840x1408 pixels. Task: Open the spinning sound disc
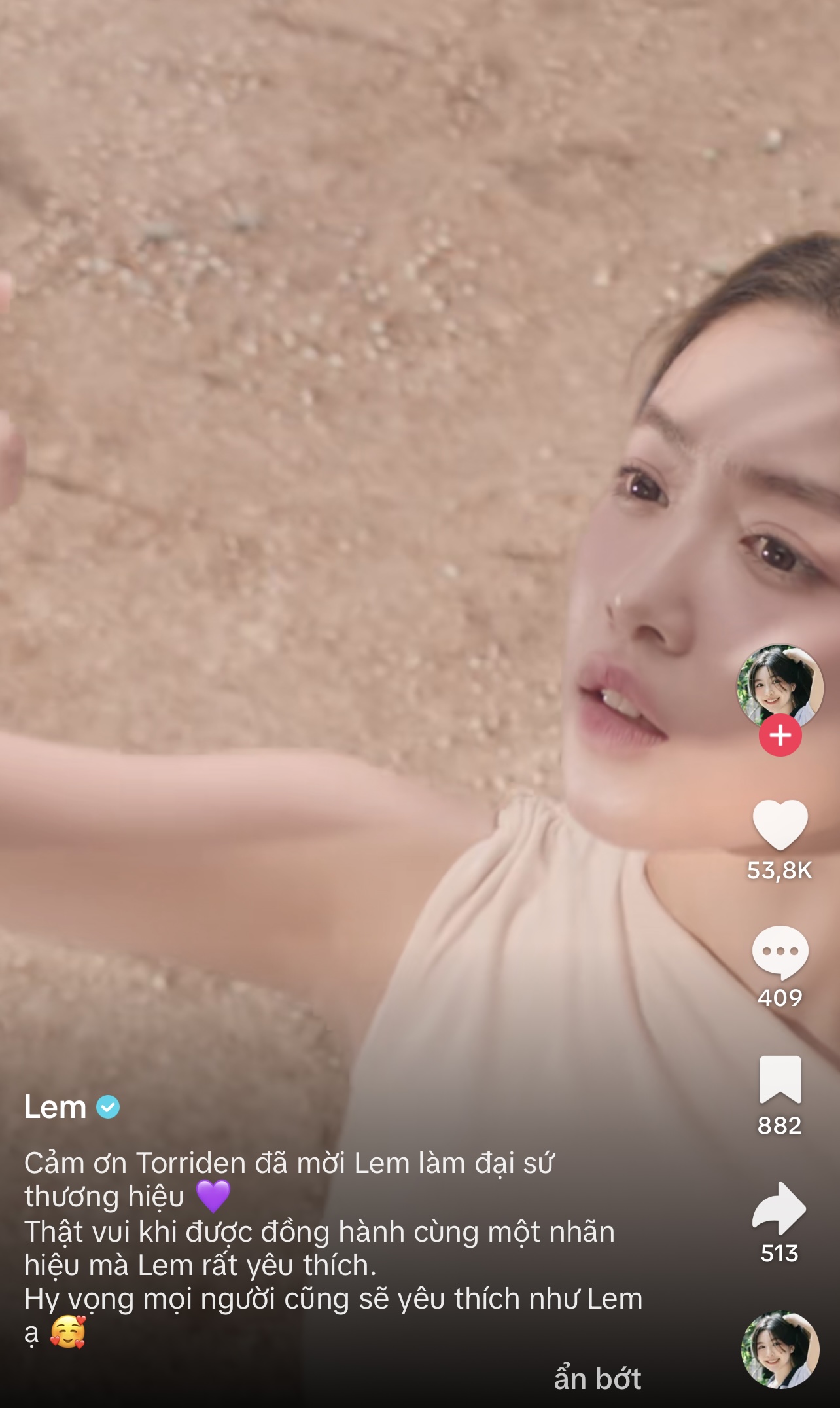click(780, 1350)
